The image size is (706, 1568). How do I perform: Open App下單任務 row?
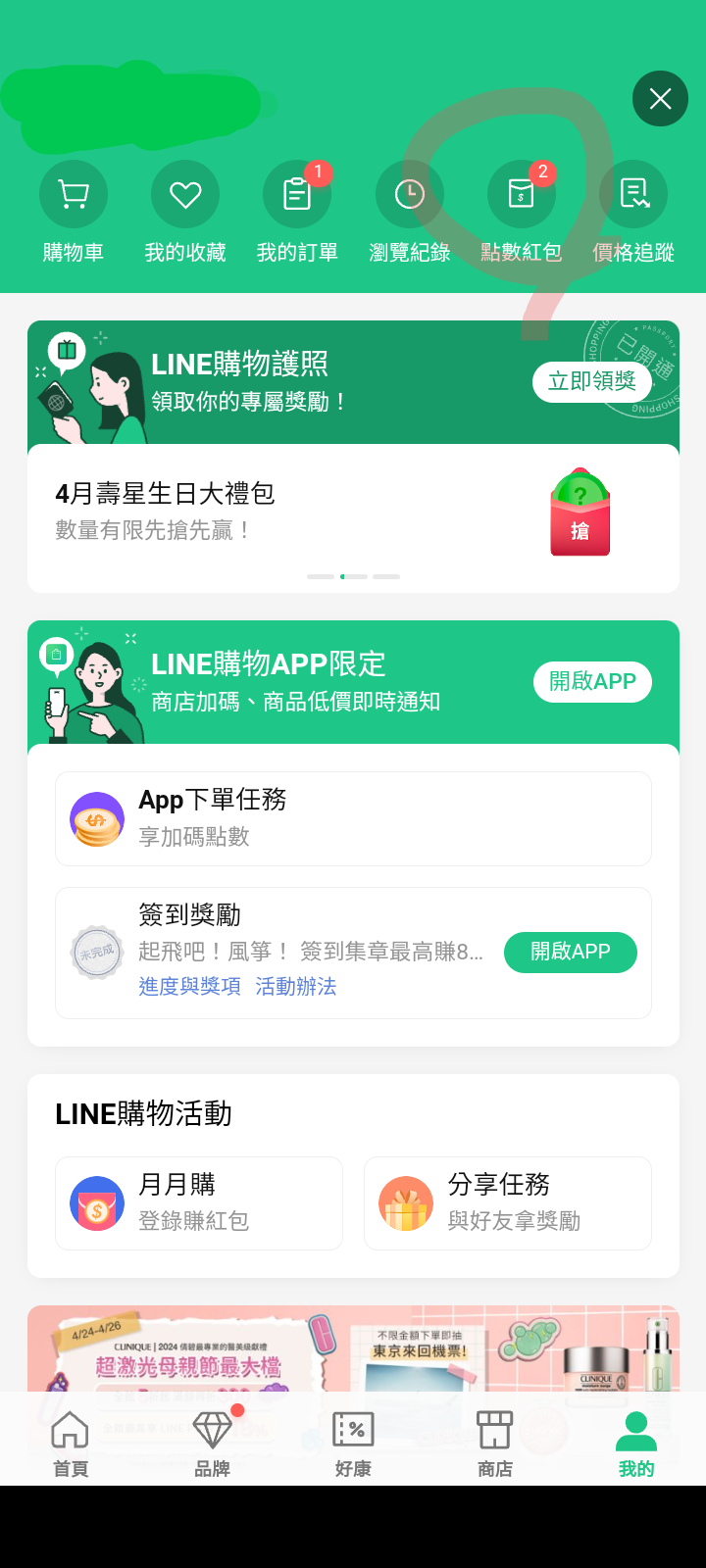353,818
